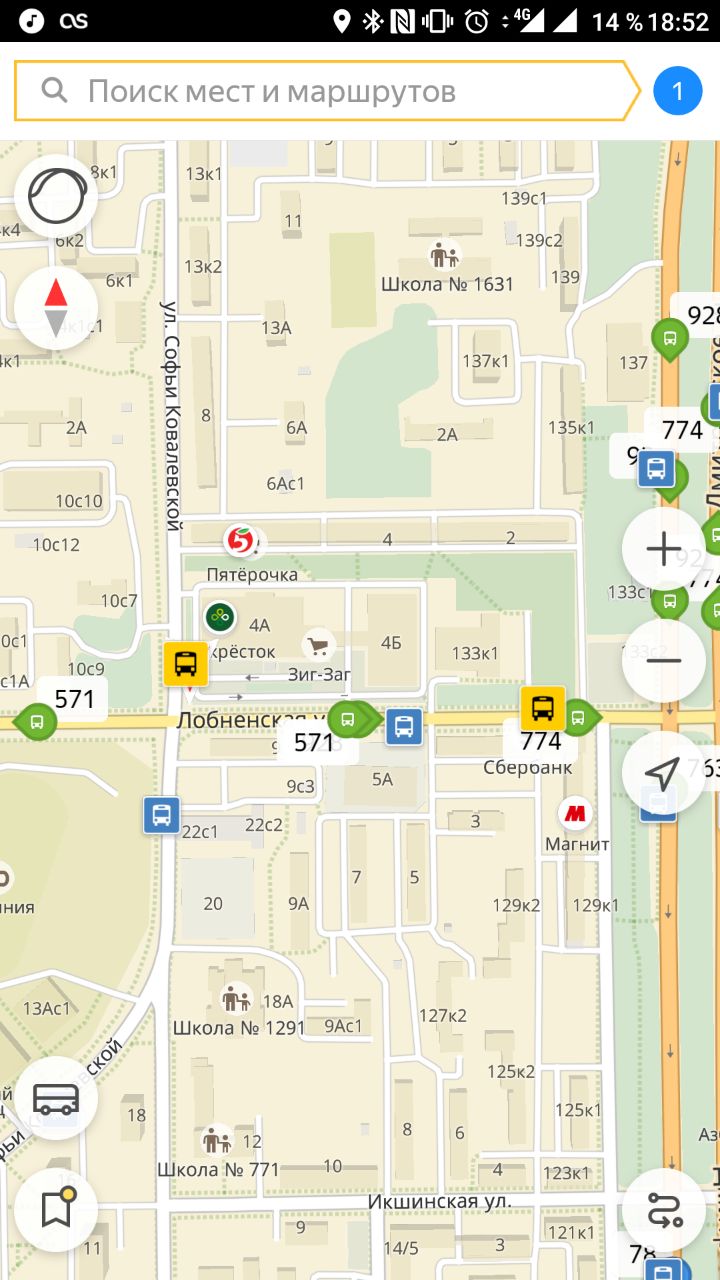Tap the Зиг-Заг shop marker
The width and height of the screenshot is (720, 1280).
(x=319, y=645)
